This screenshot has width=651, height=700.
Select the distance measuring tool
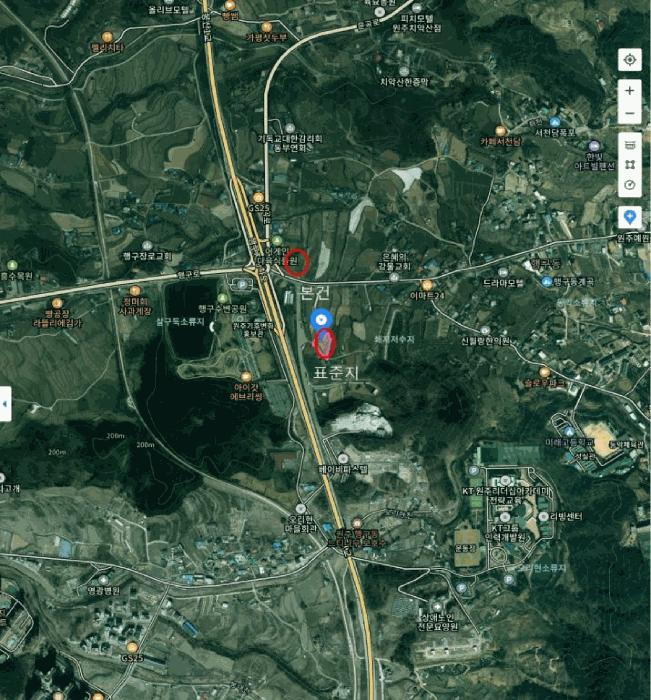pos(630,145)
